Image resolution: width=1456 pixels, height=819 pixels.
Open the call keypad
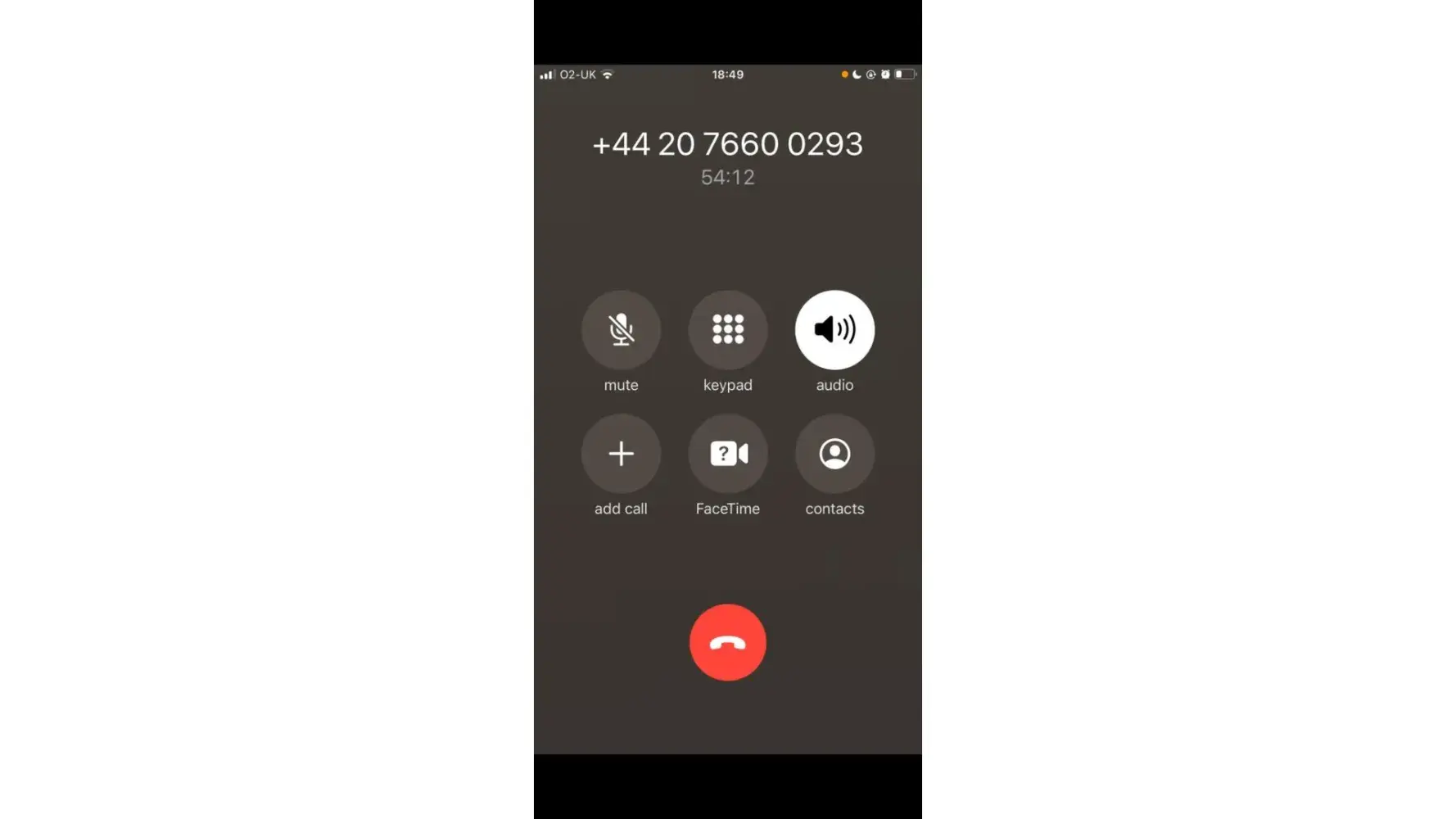click(727, 330)
